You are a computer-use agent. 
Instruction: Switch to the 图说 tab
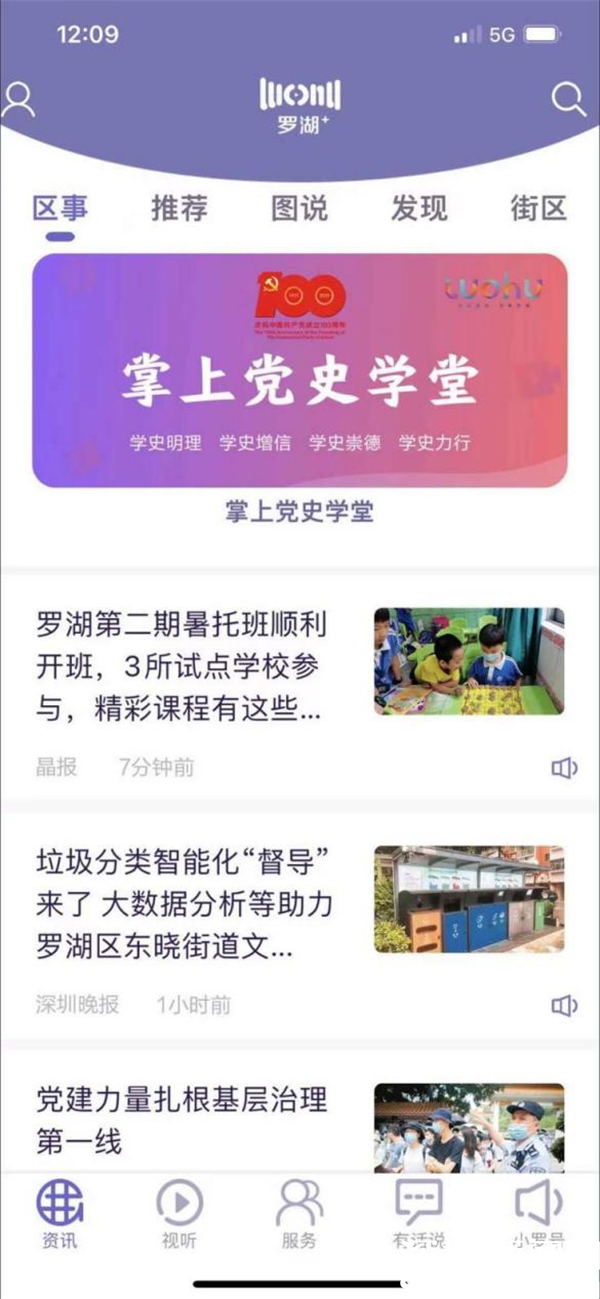(x=299, y=208)
